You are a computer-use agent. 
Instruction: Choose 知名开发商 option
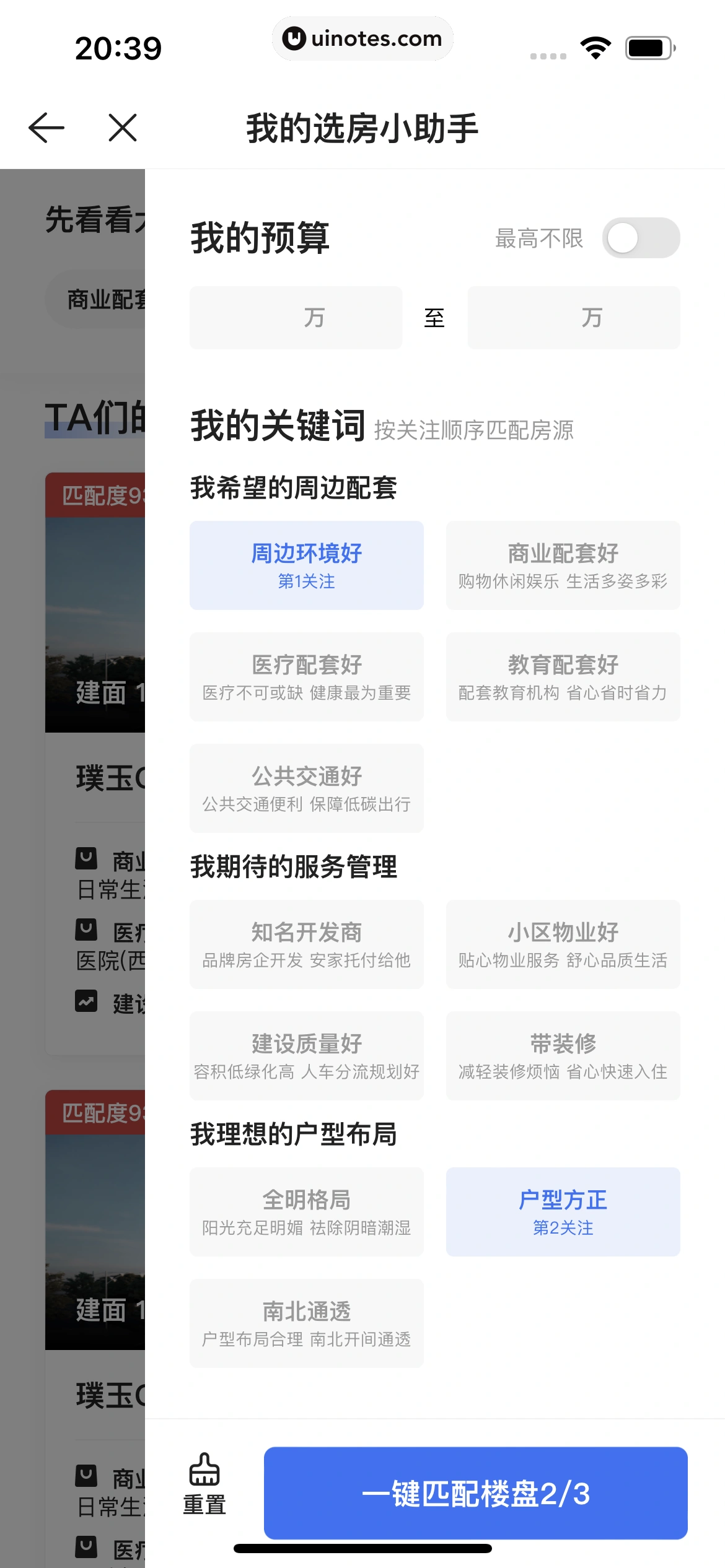pyautogui.click(x=307, y=944)
